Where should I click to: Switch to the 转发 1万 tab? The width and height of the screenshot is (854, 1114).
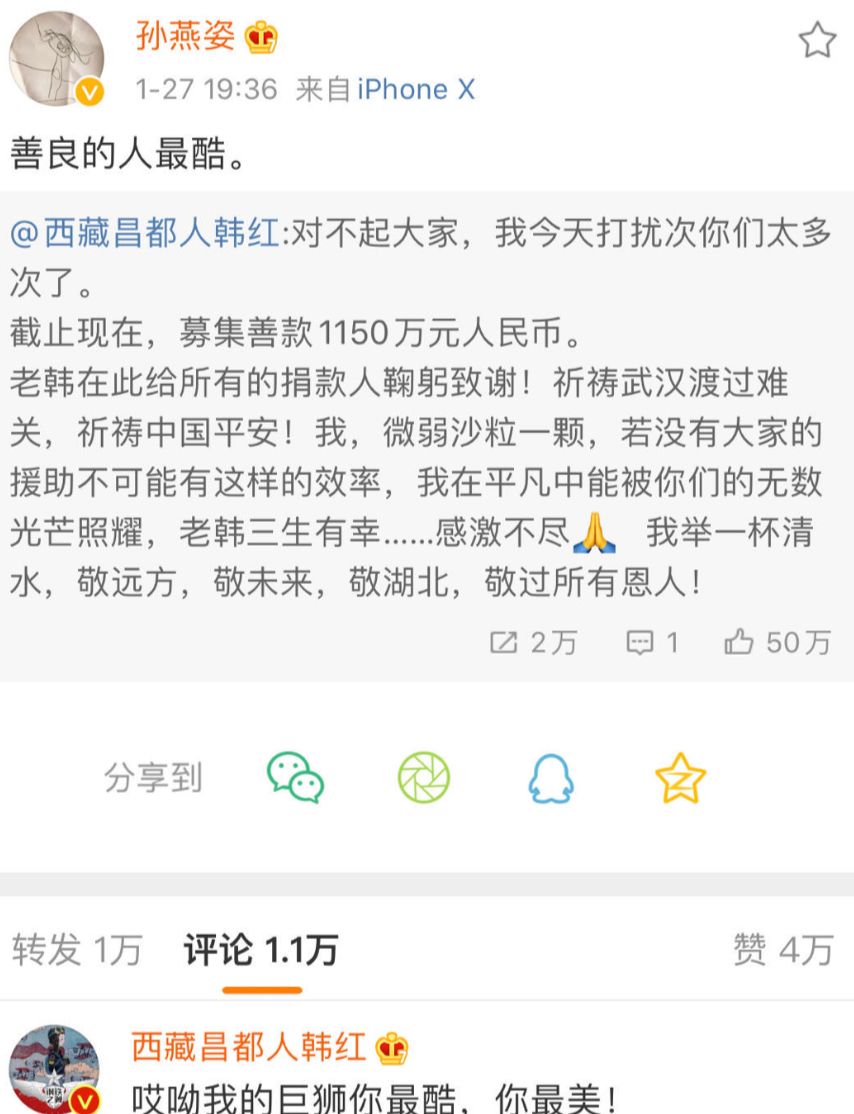(77, 949)
